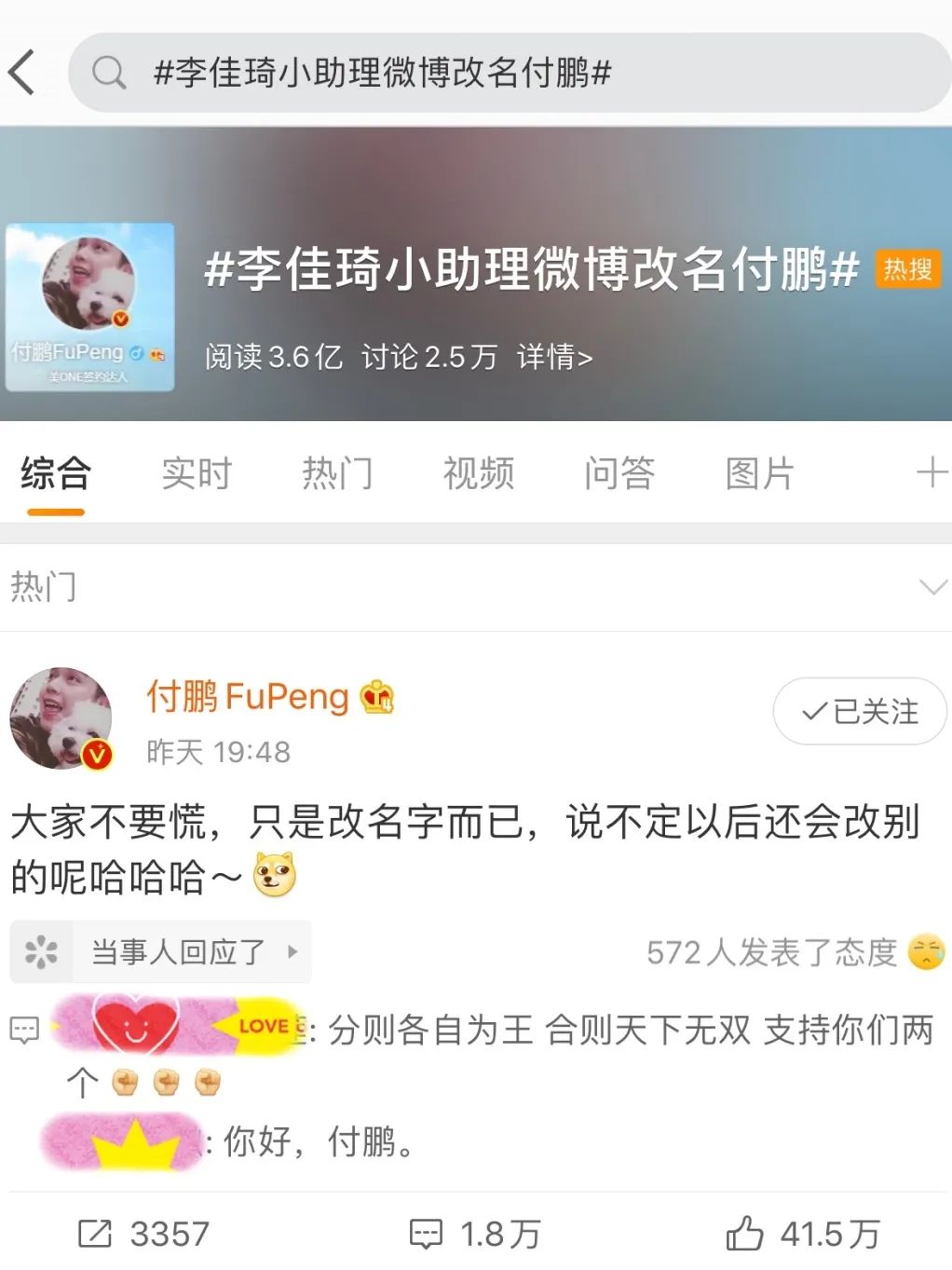Open 付鹏 FuPeng's profile name

pos(247,695)
